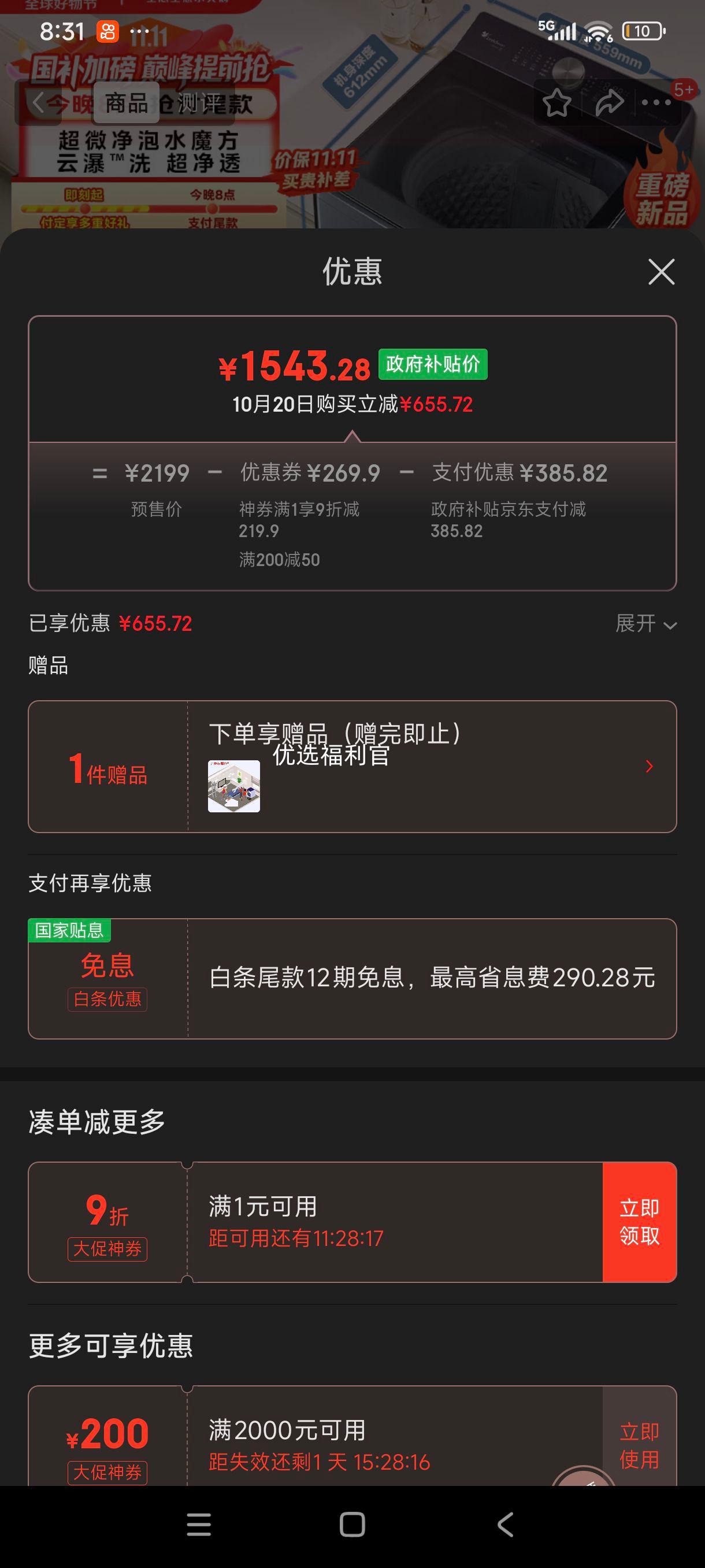The image size is (705, 1568).
Task: Close the 优惠 discount panel
Action: pyautogui.click(x=661, y=272)
